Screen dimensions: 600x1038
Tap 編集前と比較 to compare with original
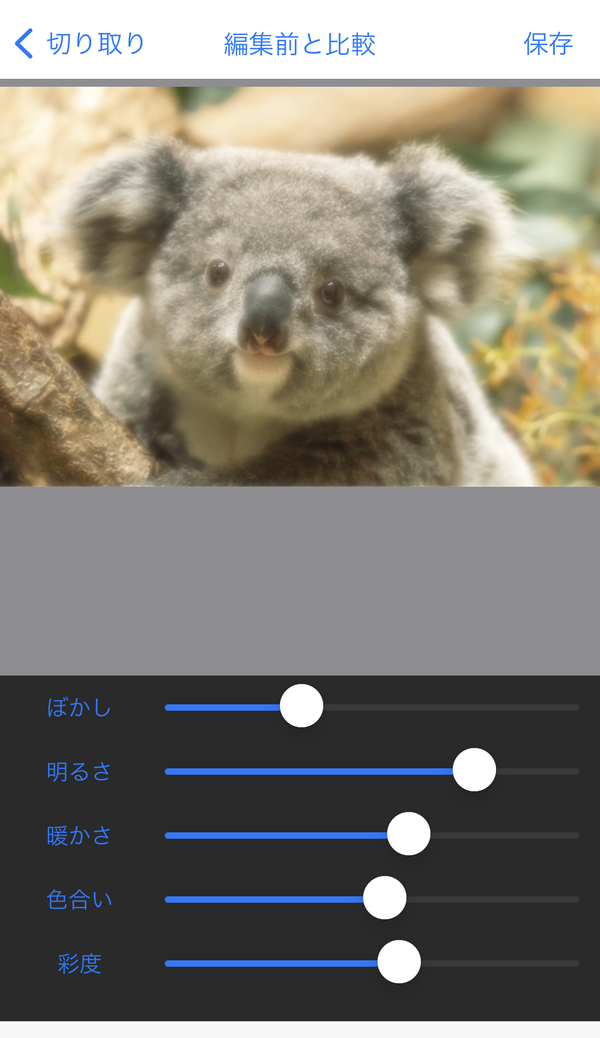[299, 44]
